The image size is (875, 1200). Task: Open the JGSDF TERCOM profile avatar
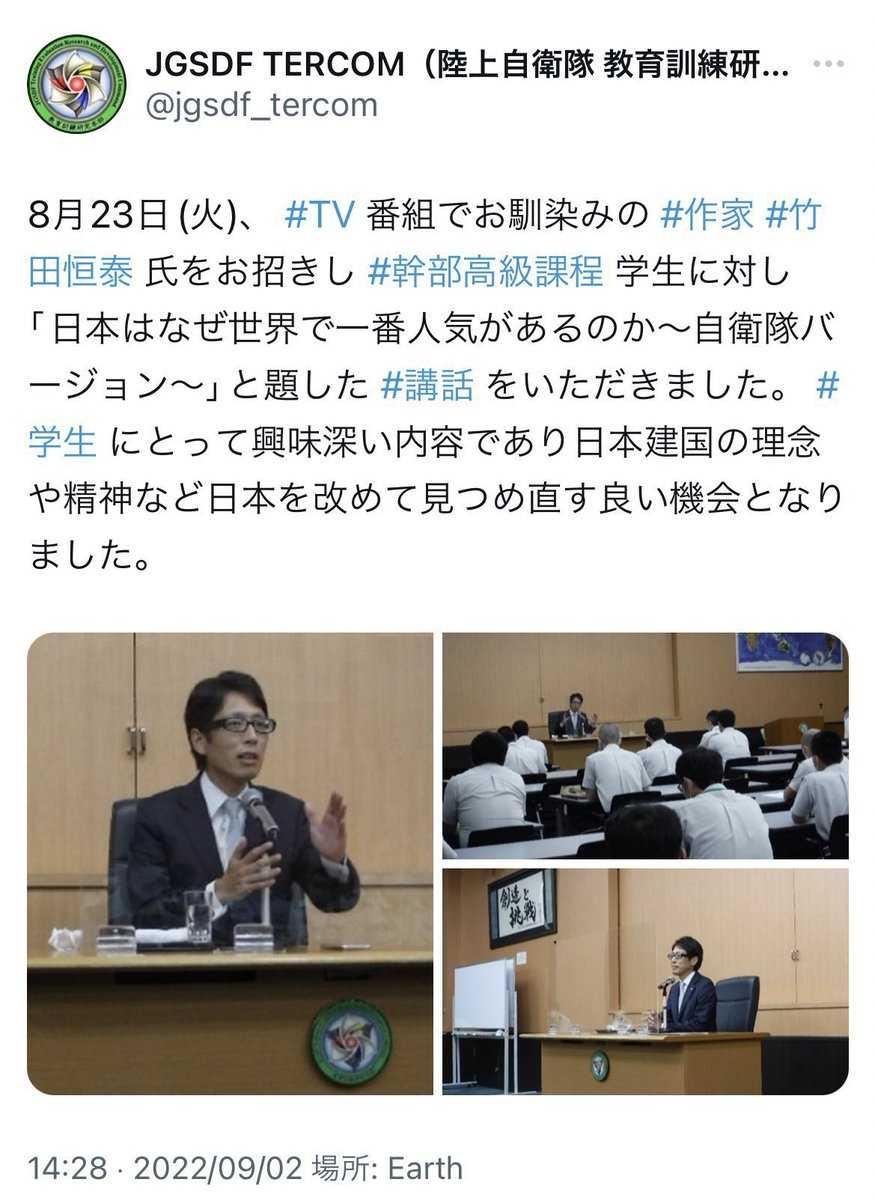click(x=77, y=84)
